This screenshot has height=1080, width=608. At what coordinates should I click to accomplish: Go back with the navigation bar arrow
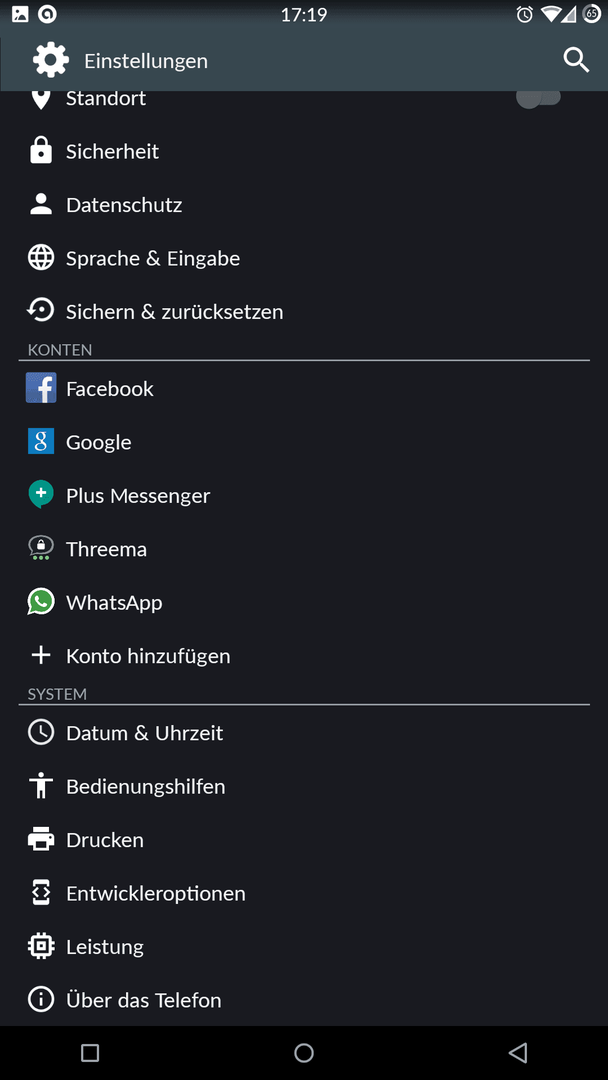518,1052
